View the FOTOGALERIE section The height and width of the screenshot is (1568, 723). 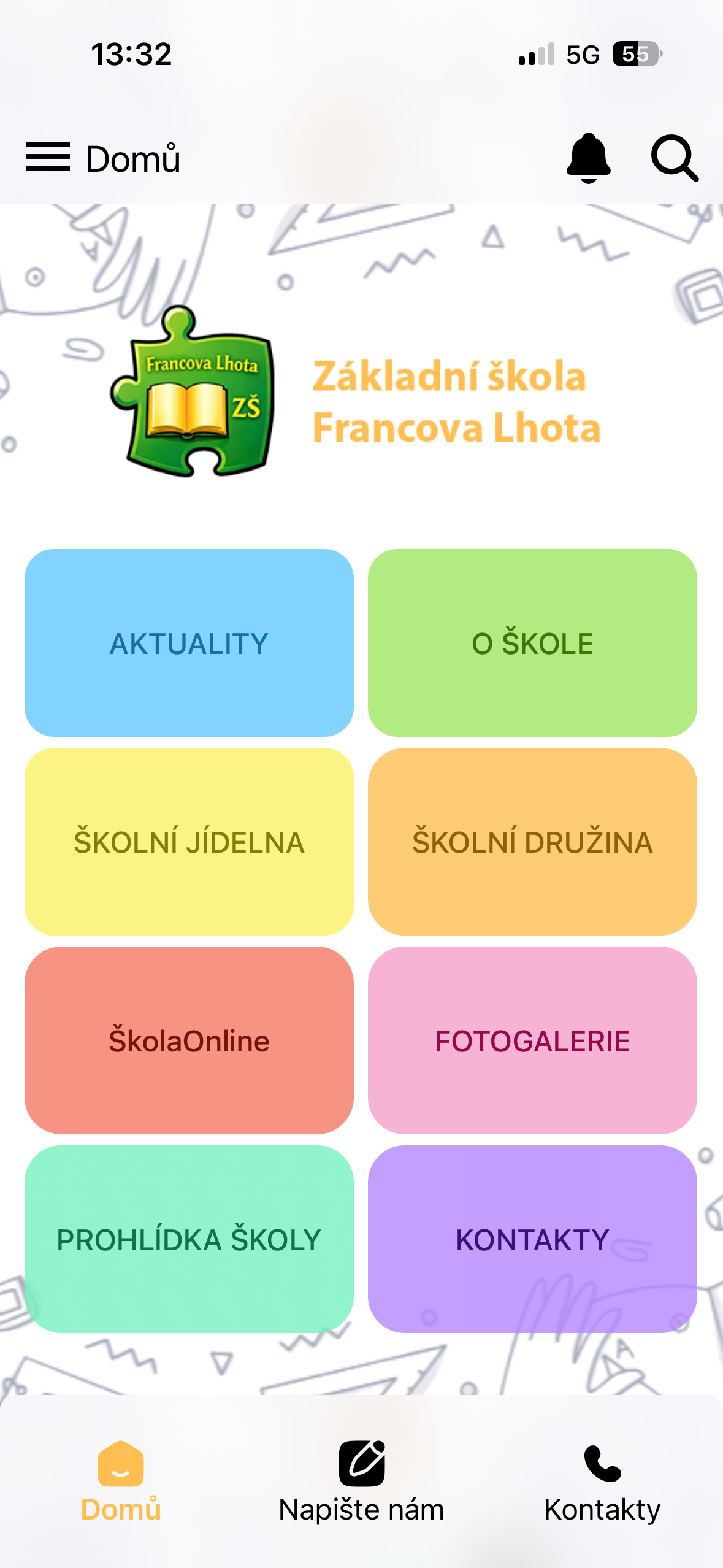coord(532,1040)
